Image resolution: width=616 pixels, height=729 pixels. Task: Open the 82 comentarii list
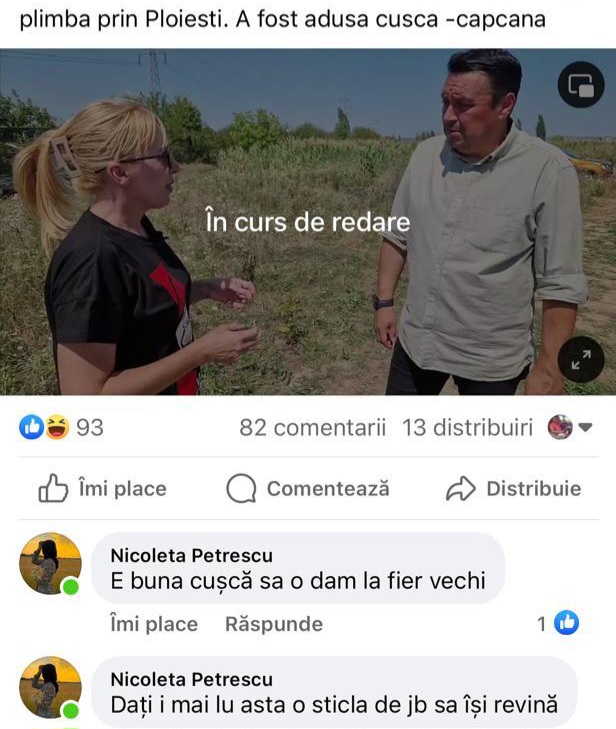point(312,428)
